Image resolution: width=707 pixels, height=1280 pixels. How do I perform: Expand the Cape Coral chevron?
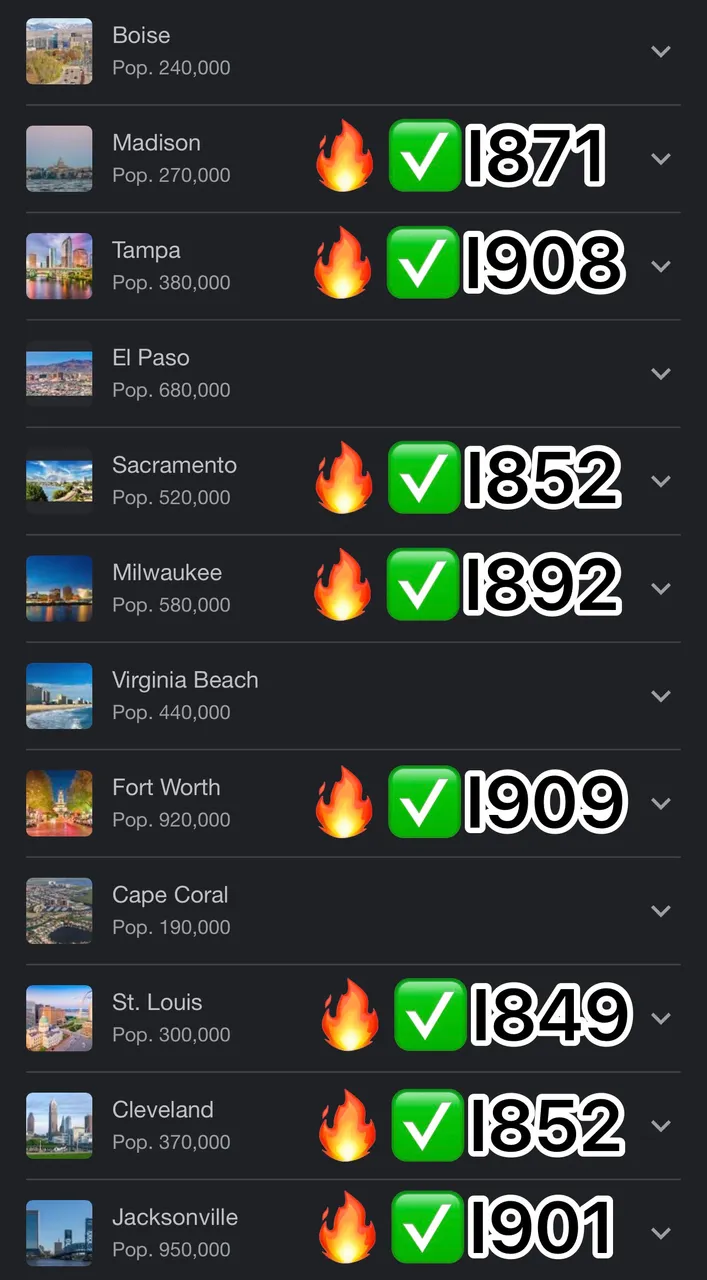point(660,911)
